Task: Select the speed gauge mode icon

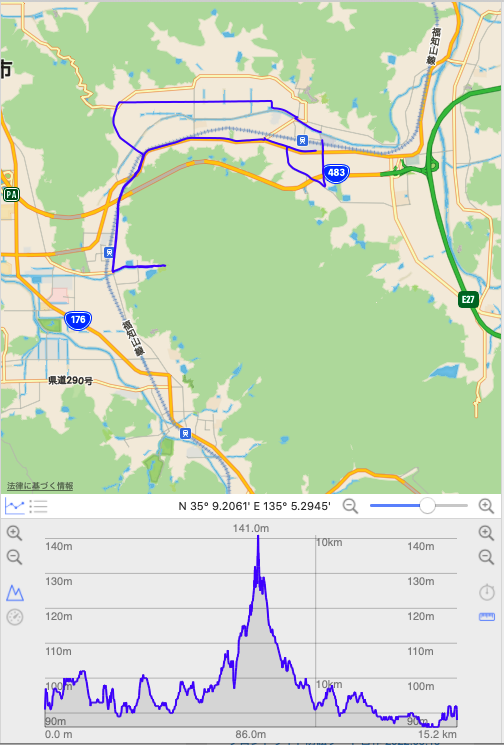Action: [15, 617]
